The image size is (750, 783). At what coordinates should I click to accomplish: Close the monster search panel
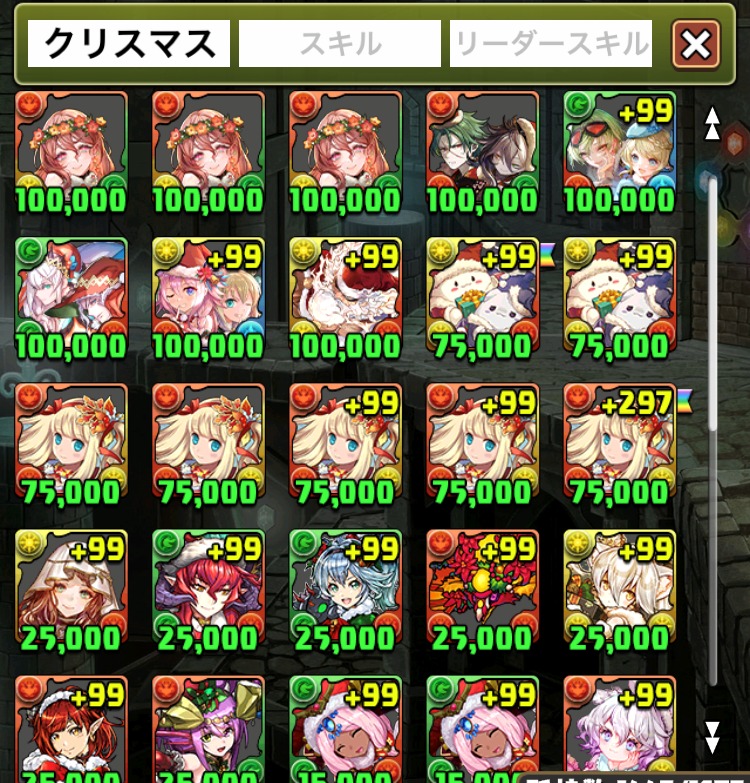(x=696, y=44)
